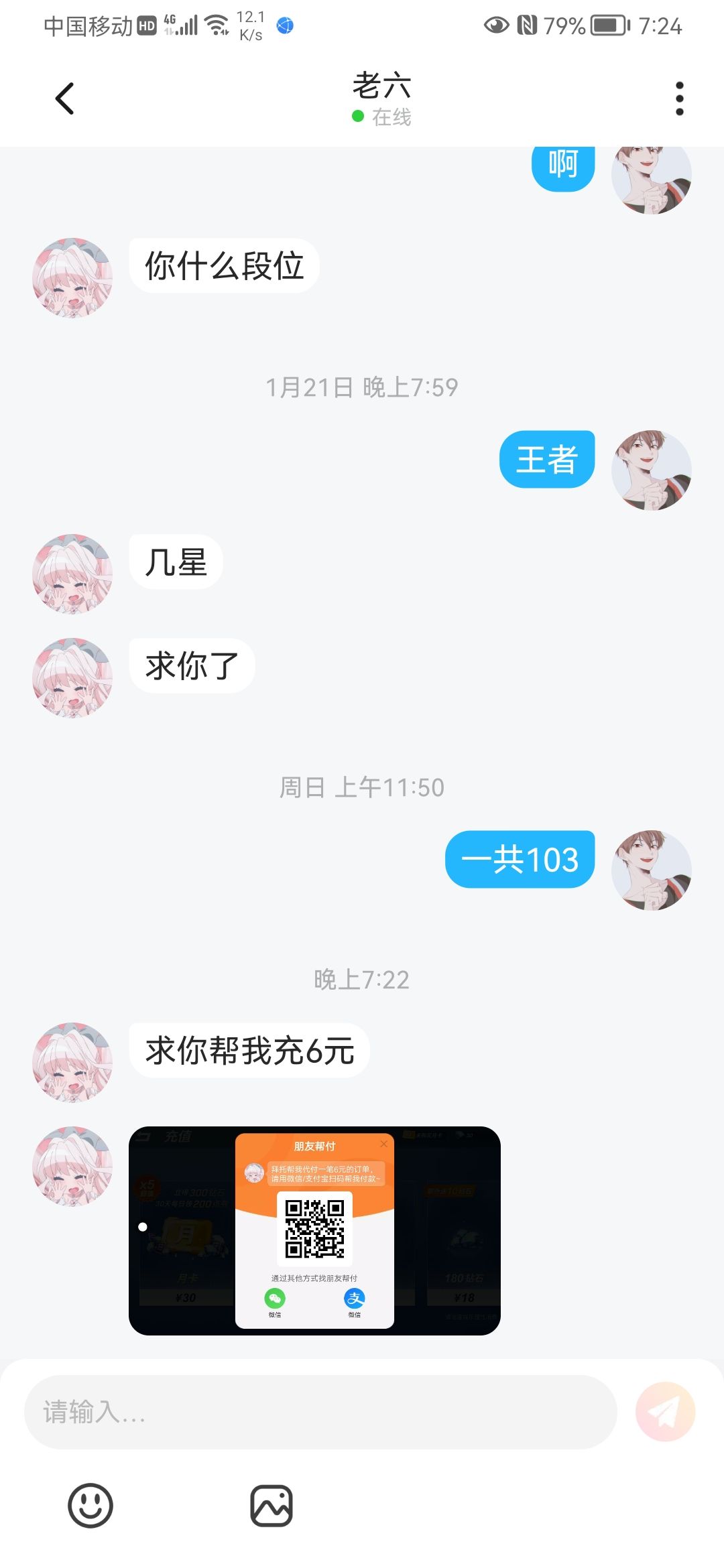Screen dimensions: 724x1568
Task: Open the emoji picker
Action: tap(90, 1506)
